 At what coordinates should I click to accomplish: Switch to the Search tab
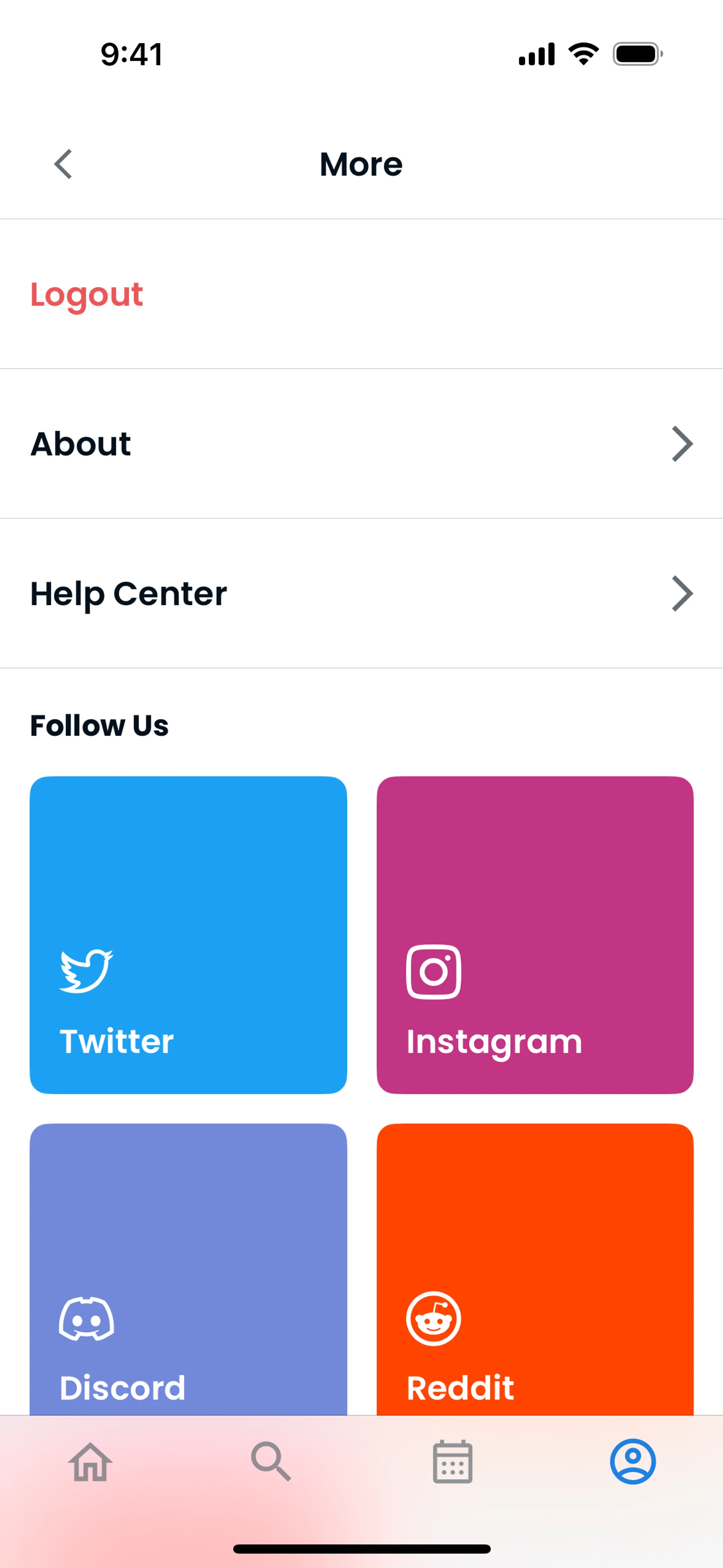(x=271, y=1461)
